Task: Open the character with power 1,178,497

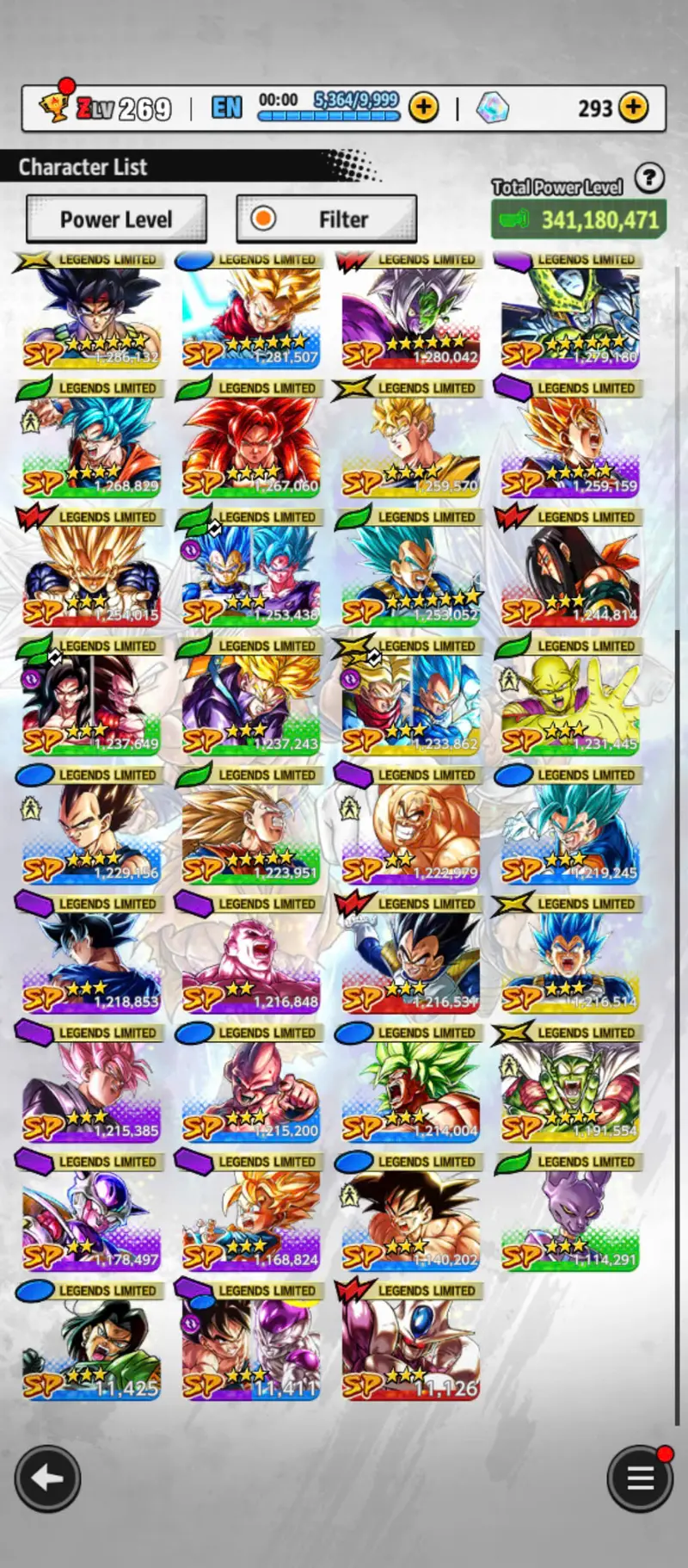Action: (x=90, y=1218)
